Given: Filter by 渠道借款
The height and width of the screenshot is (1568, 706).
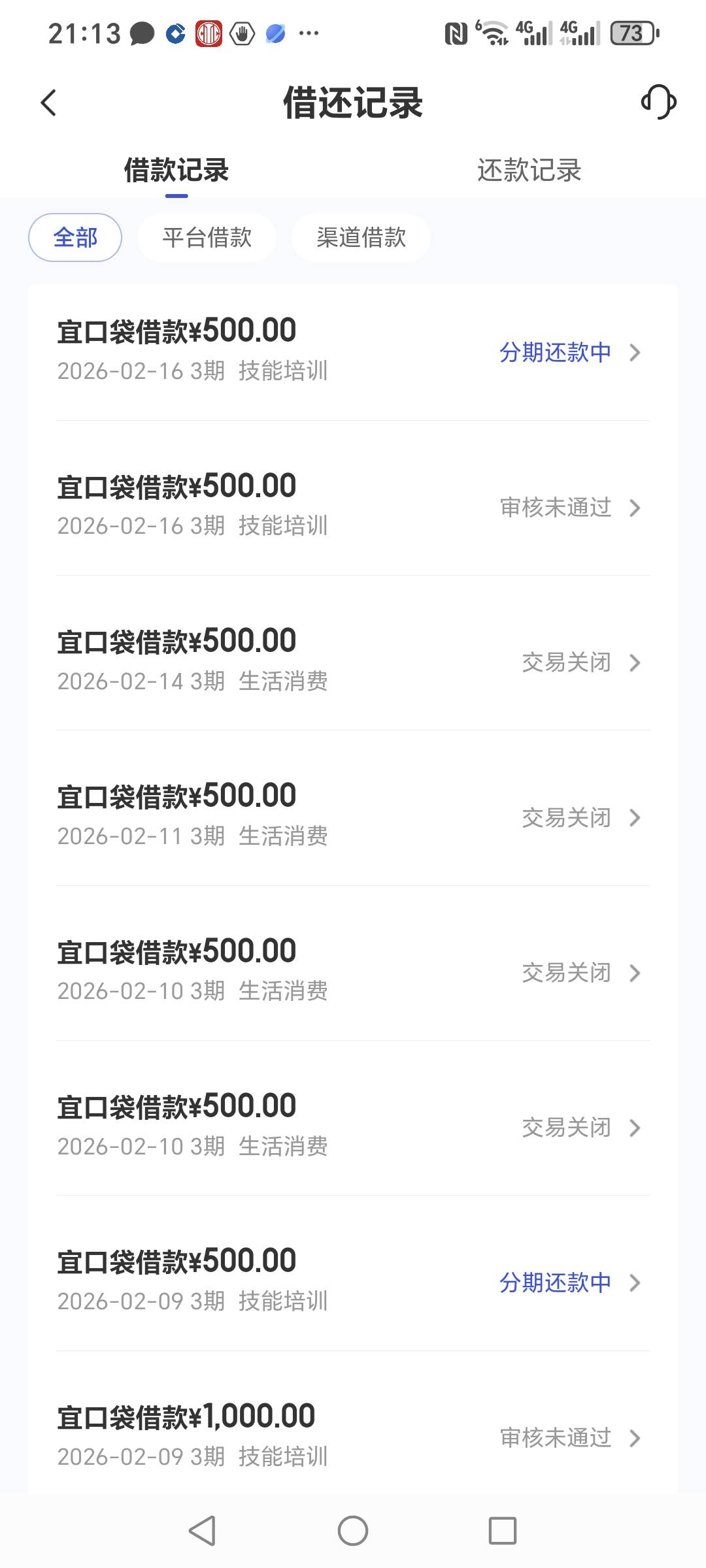Looking at the screenshot, I should coord(361,237).
